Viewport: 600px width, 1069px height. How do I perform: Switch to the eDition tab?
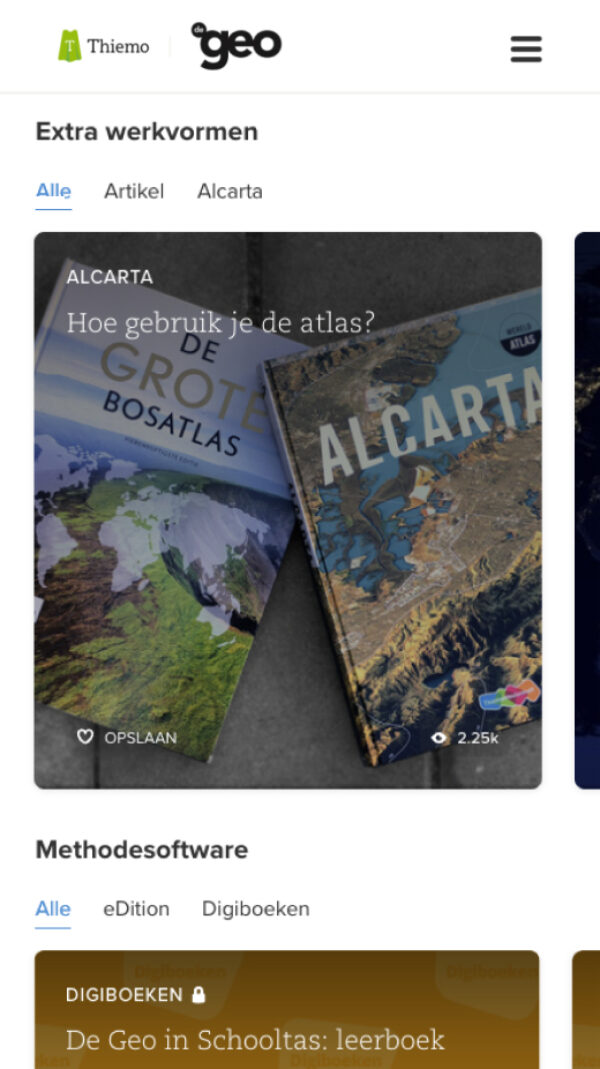tap(136, 909)
